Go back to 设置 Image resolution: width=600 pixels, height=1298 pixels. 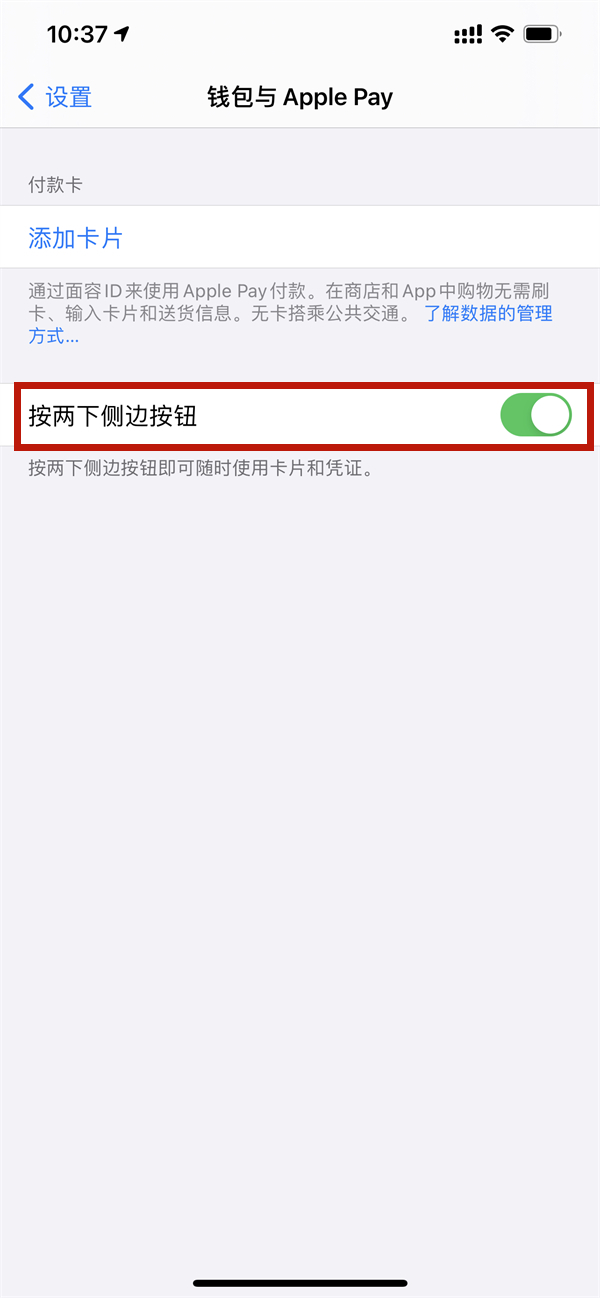(56, 97)
